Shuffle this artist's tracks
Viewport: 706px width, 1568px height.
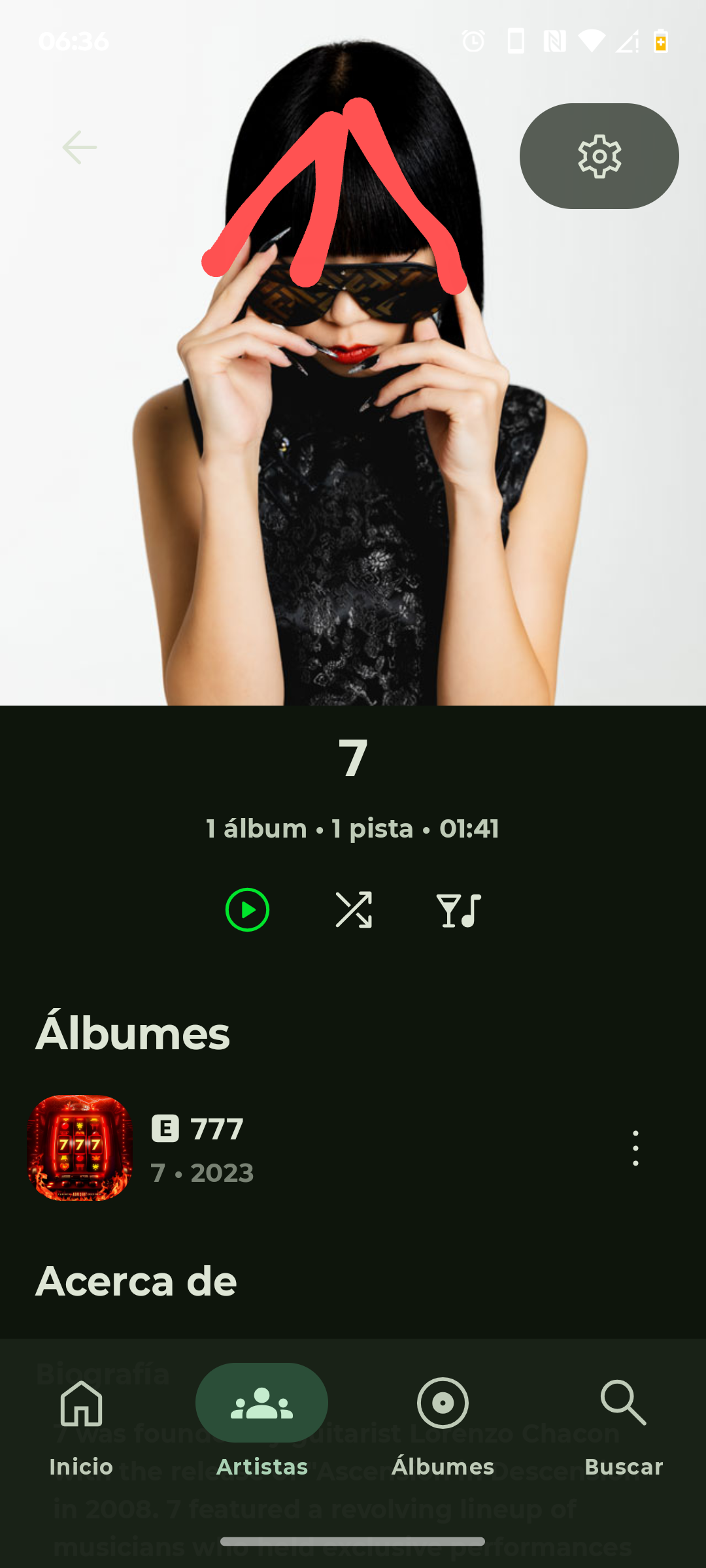(x=354, y=909)
